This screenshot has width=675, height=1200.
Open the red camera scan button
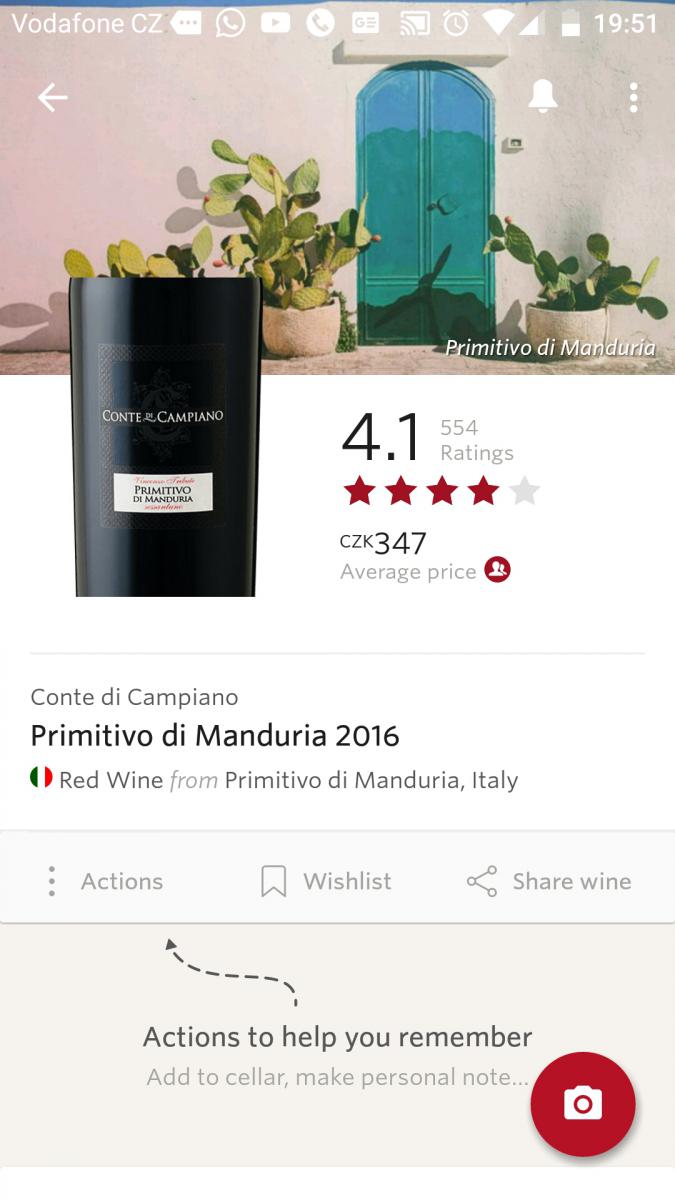(583, 1104)
